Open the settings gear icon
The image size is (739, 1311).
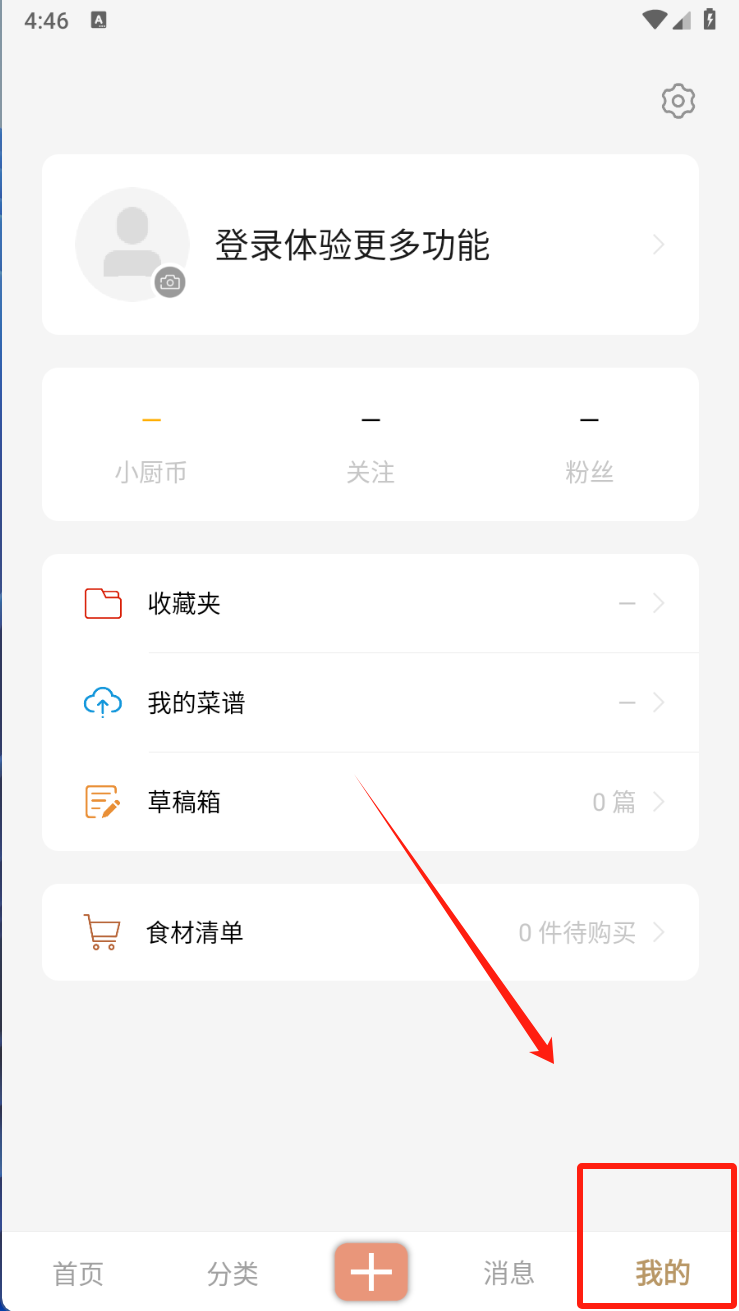click(x=678, y=101)
